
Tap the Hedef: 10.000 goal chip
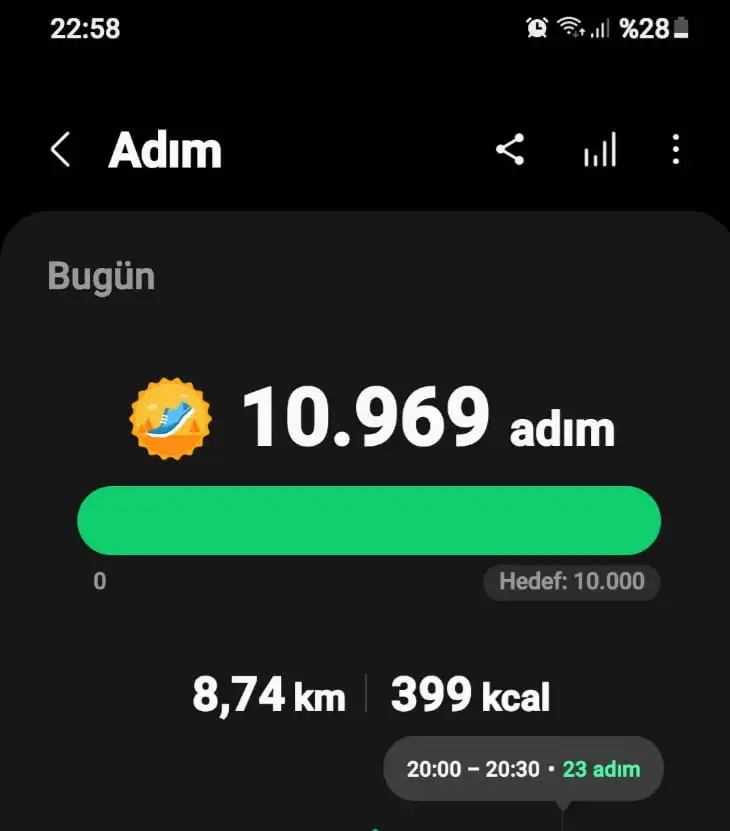click(x=572, y=581)
